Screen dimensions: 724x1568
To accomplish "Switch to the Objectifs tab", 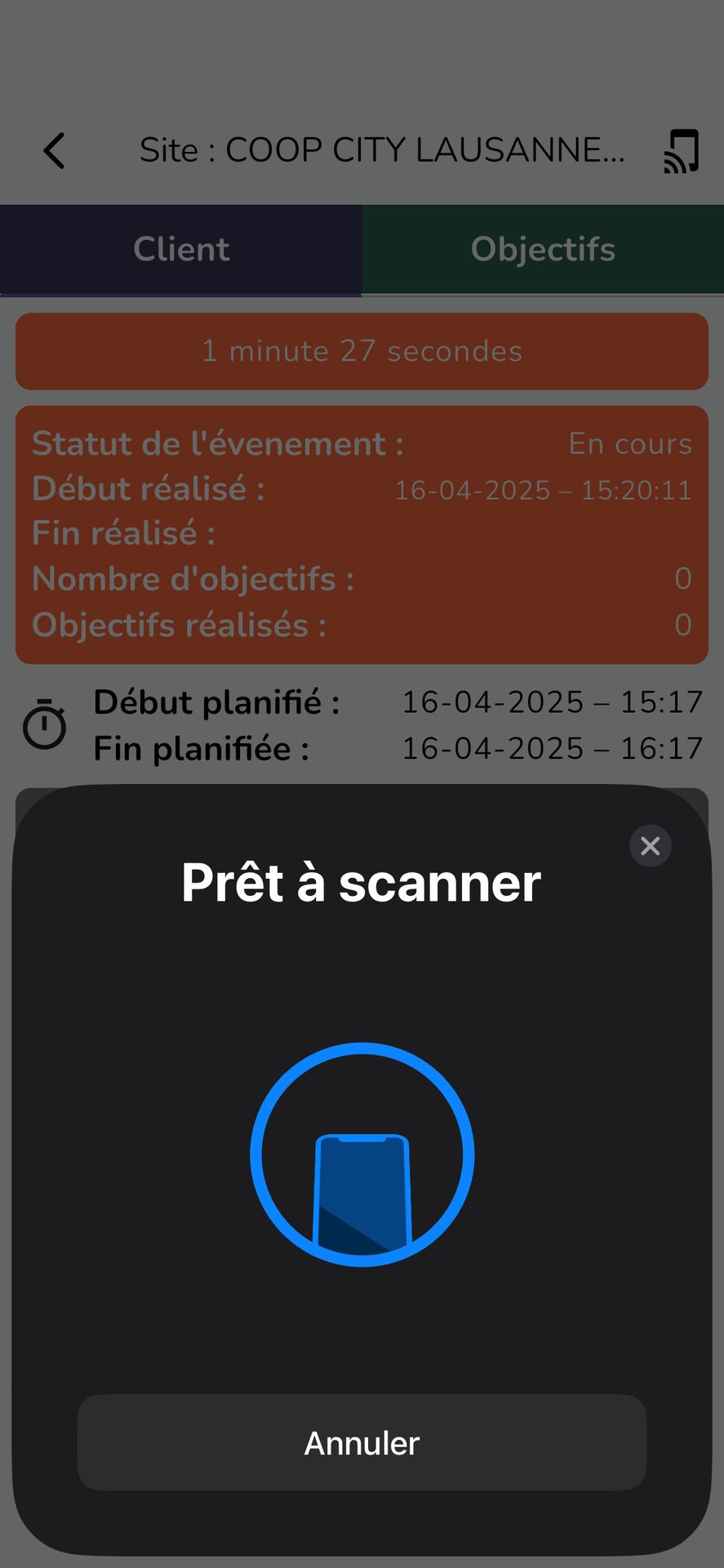I will coord(543,249).
